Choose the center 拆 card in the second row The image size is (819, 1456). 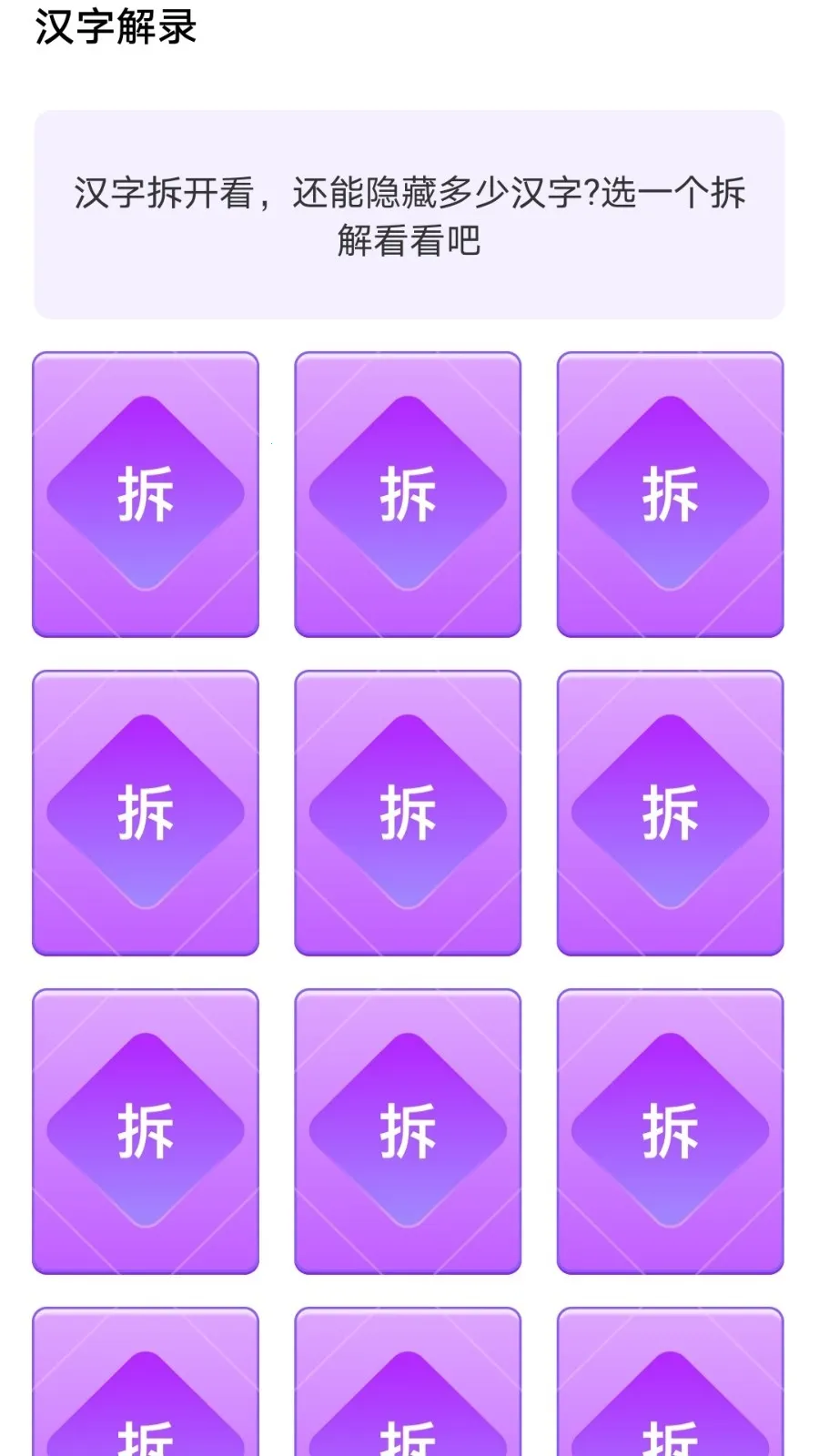click(408, 813)
